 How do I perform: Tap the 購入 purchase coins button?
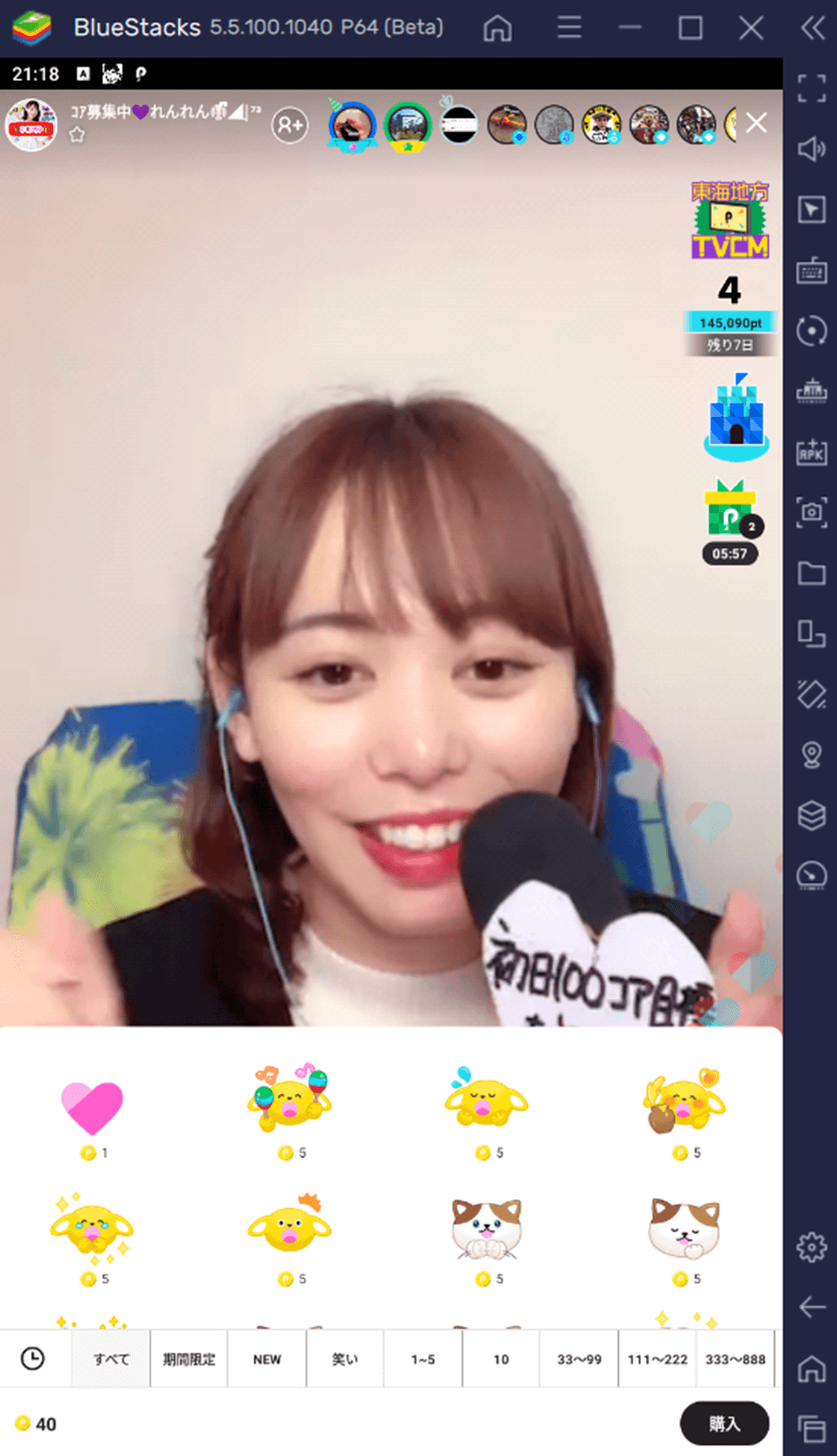[x=724, y=1423]
